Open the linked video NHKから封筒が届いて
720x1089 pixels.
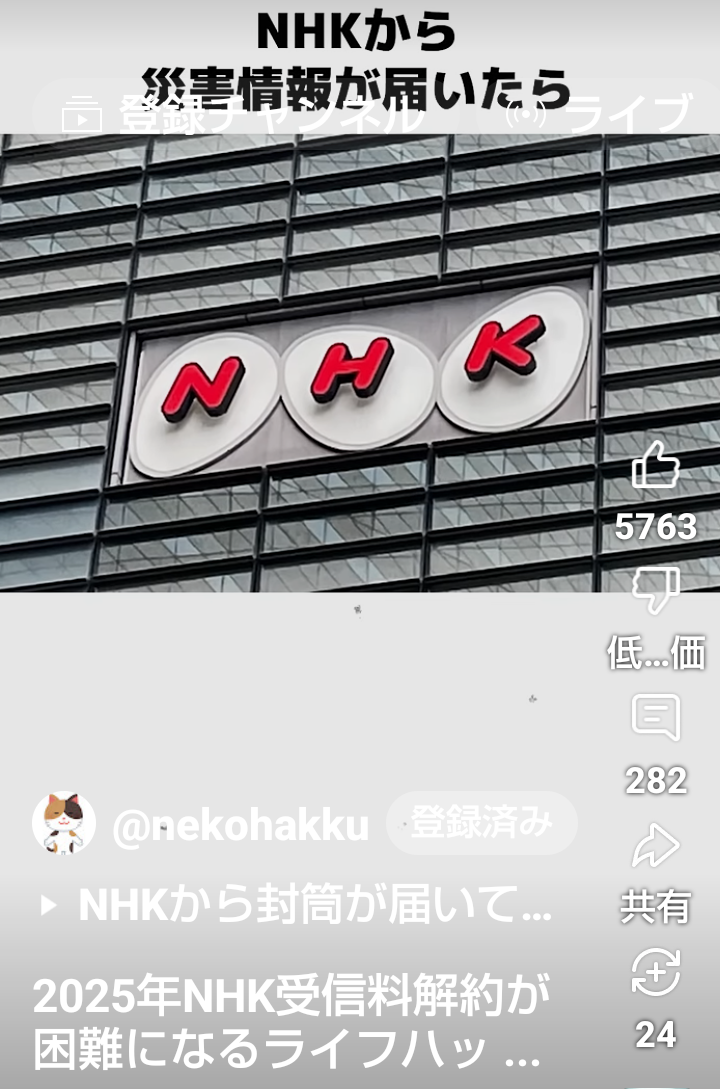point(300,906)
